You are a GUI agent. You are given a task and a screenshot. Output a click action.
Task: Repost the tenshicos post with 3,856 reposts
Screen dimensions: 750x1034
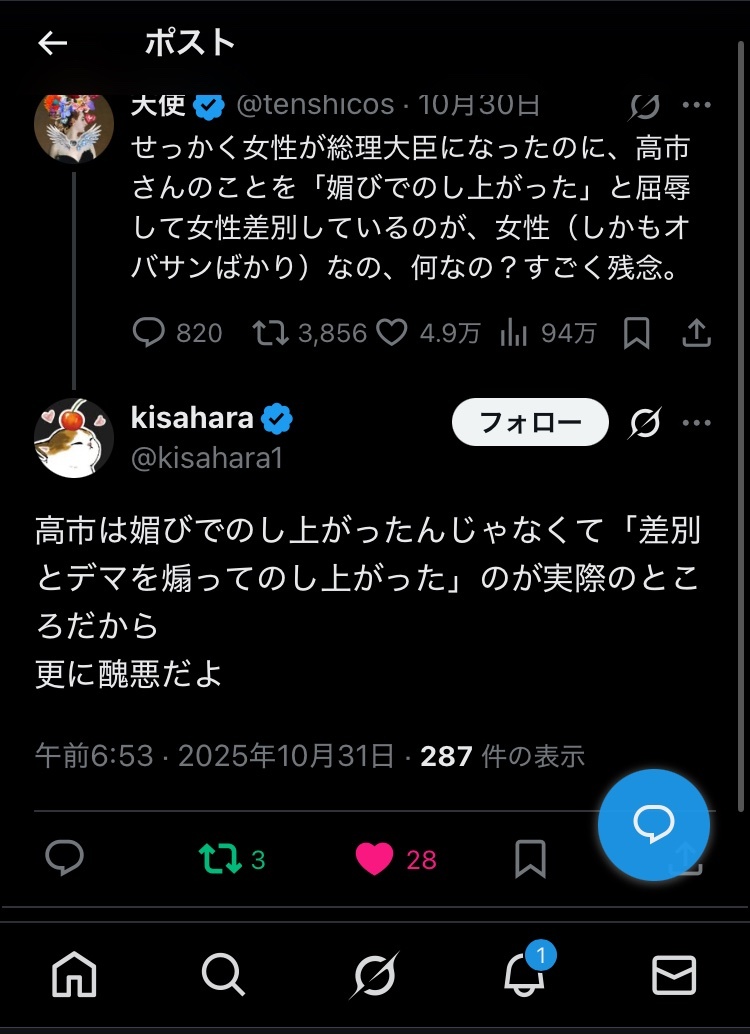click(x=269, y=333)
